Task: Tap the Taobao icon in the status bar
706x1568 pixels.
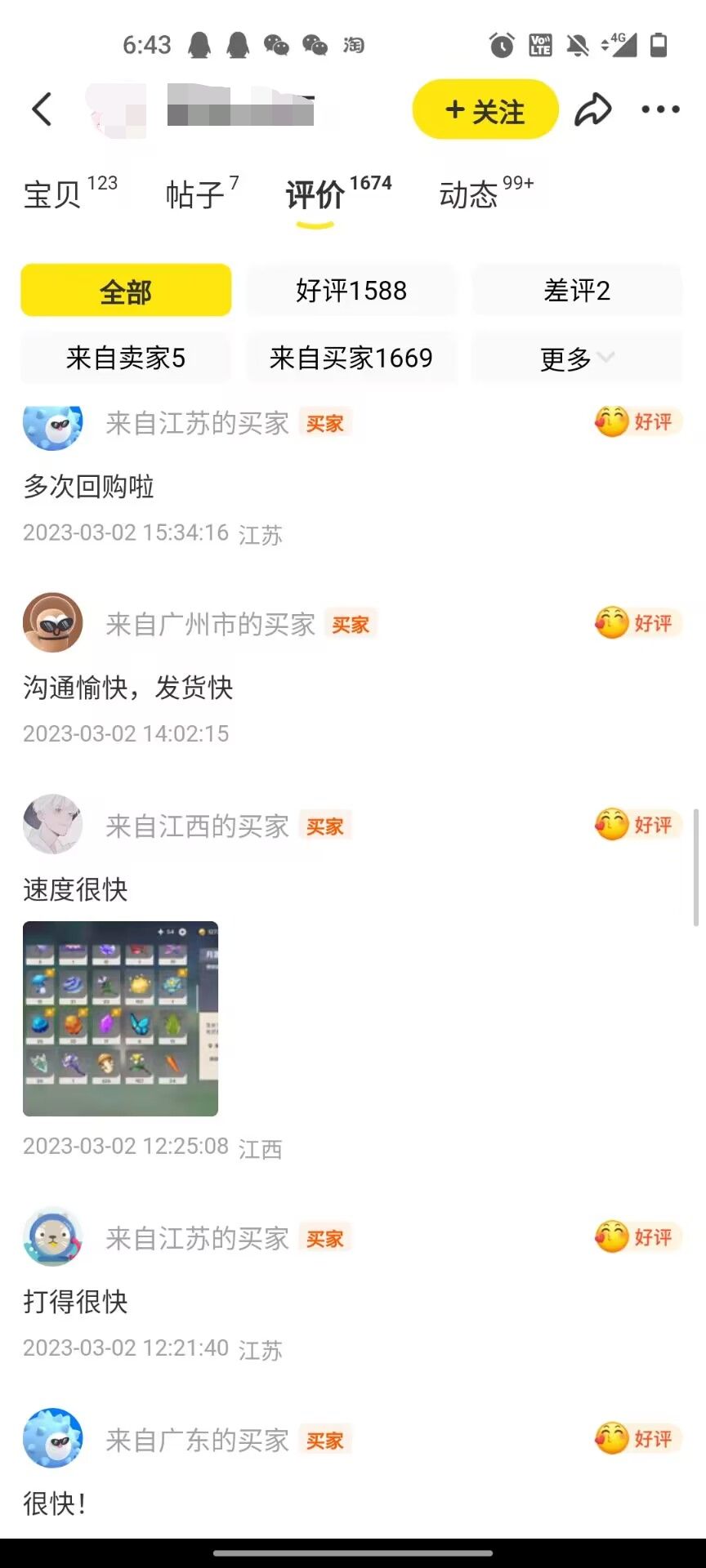Action: coord(355,44)
